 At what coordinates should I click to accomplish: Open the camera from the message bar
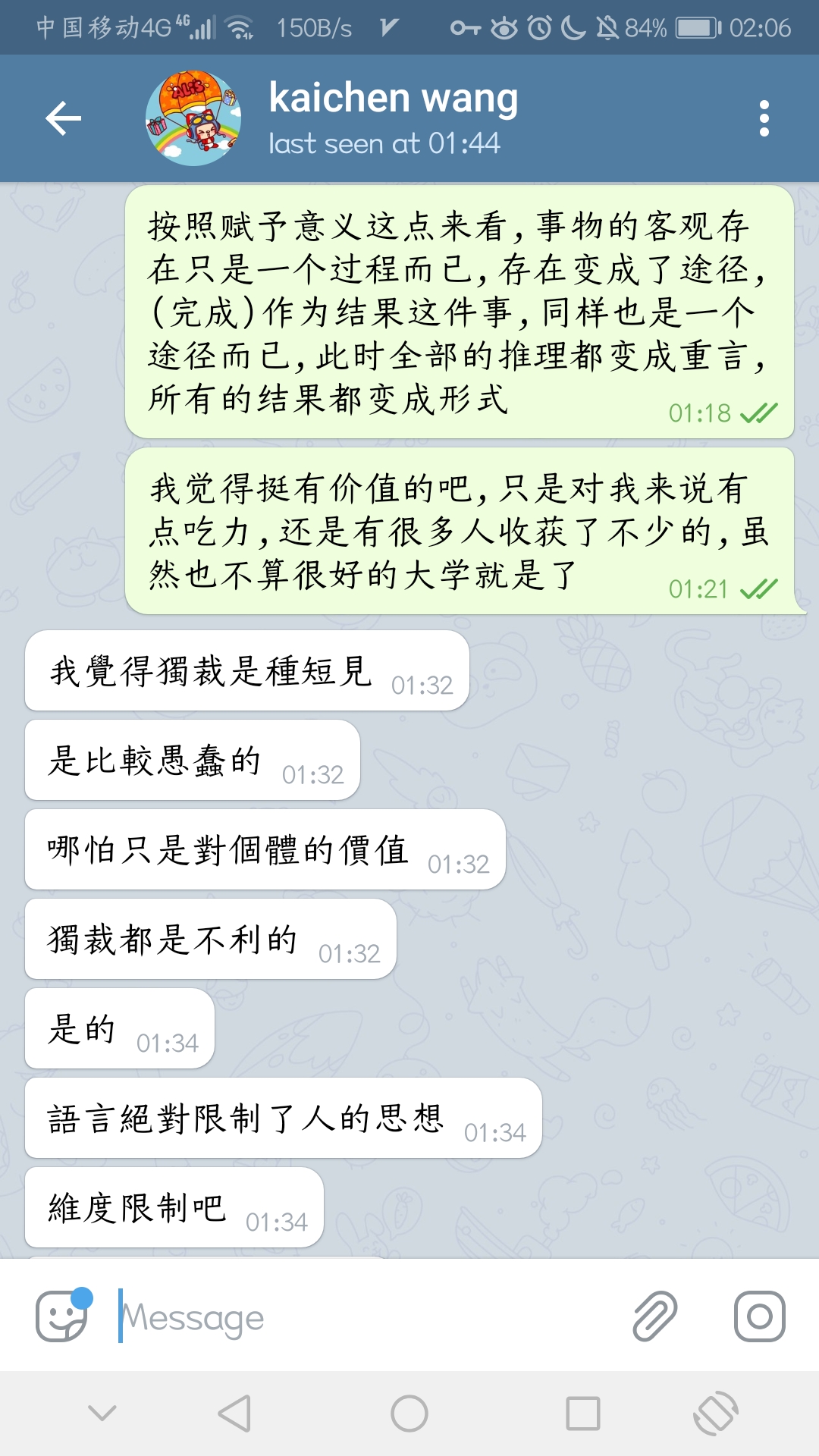[x=759, y=1316]
